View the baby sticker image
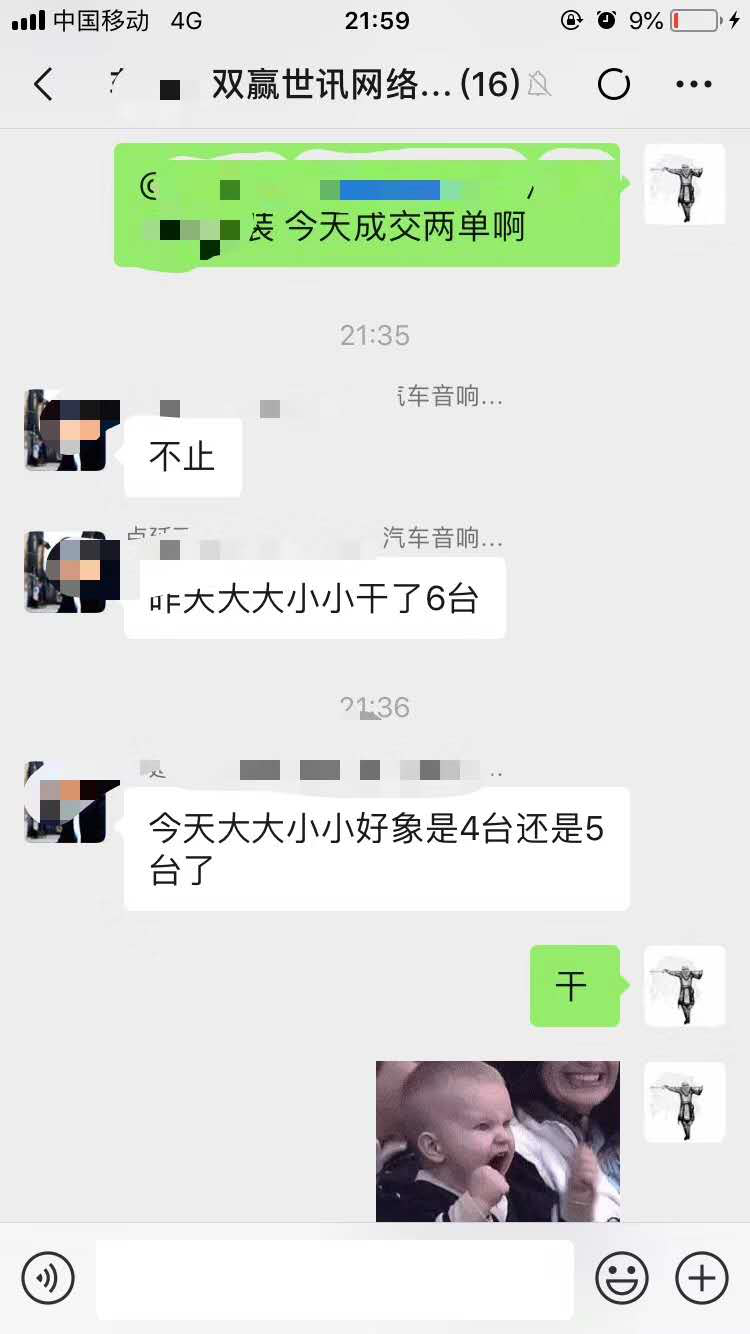Image resolution: width=750 pixels, height=1334 pixels. pyautogui.click(x=497, y=1141)
